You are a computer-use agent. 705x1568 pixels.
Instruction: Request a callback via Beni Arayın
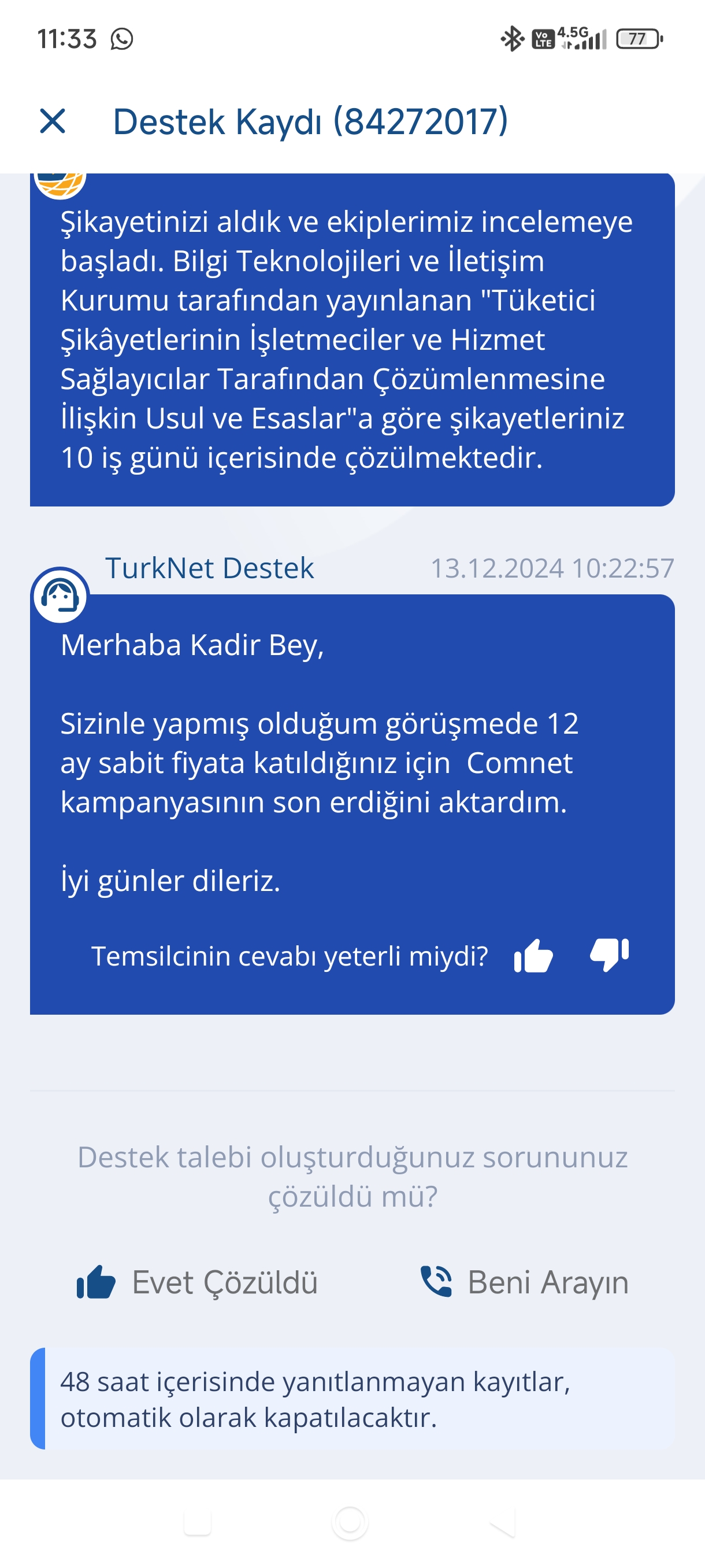coord(524,1282)
